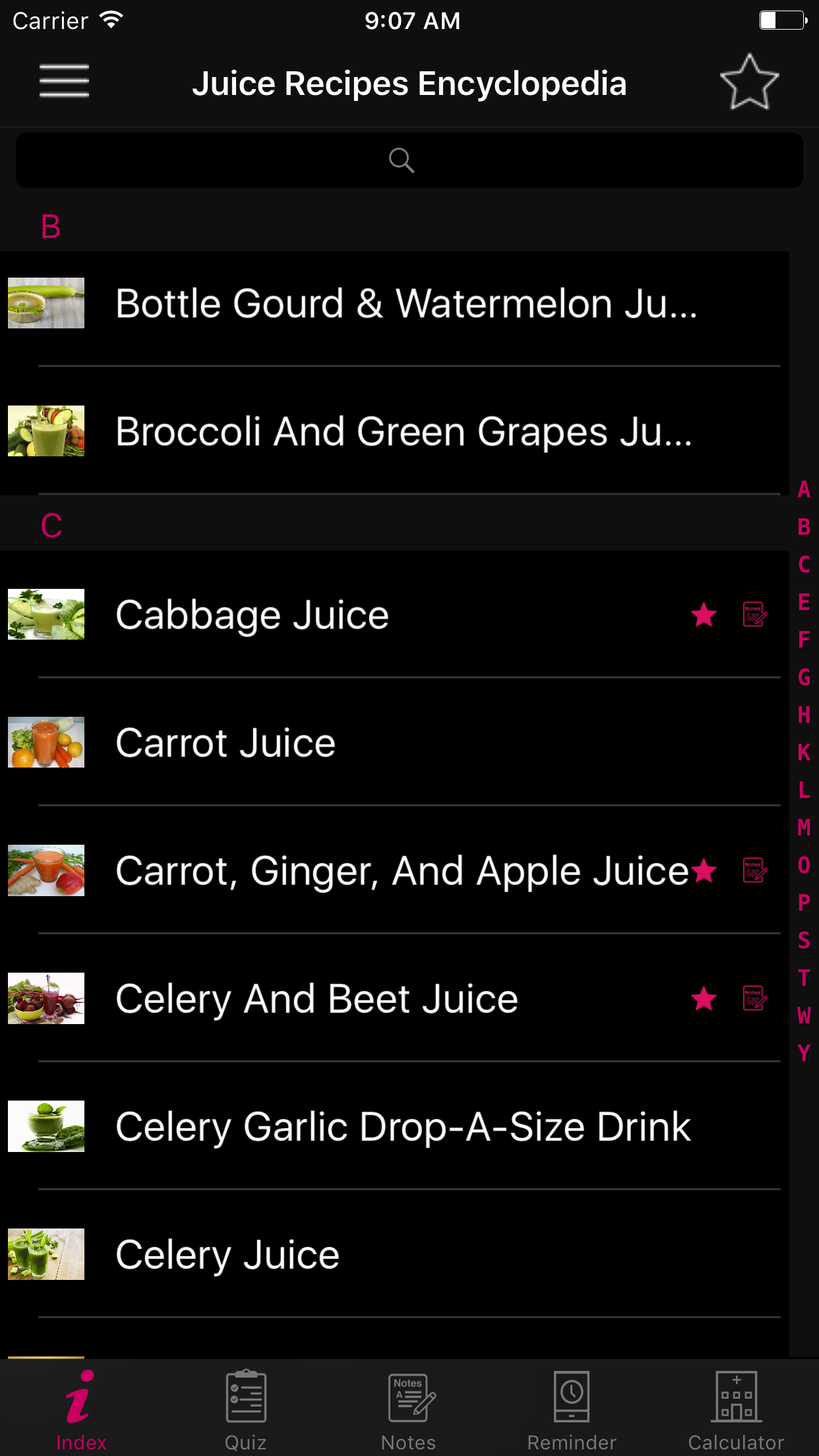Jump to letter S in the index
The height and width of the screenshot is (1456, 819).
tap(804, 940)
